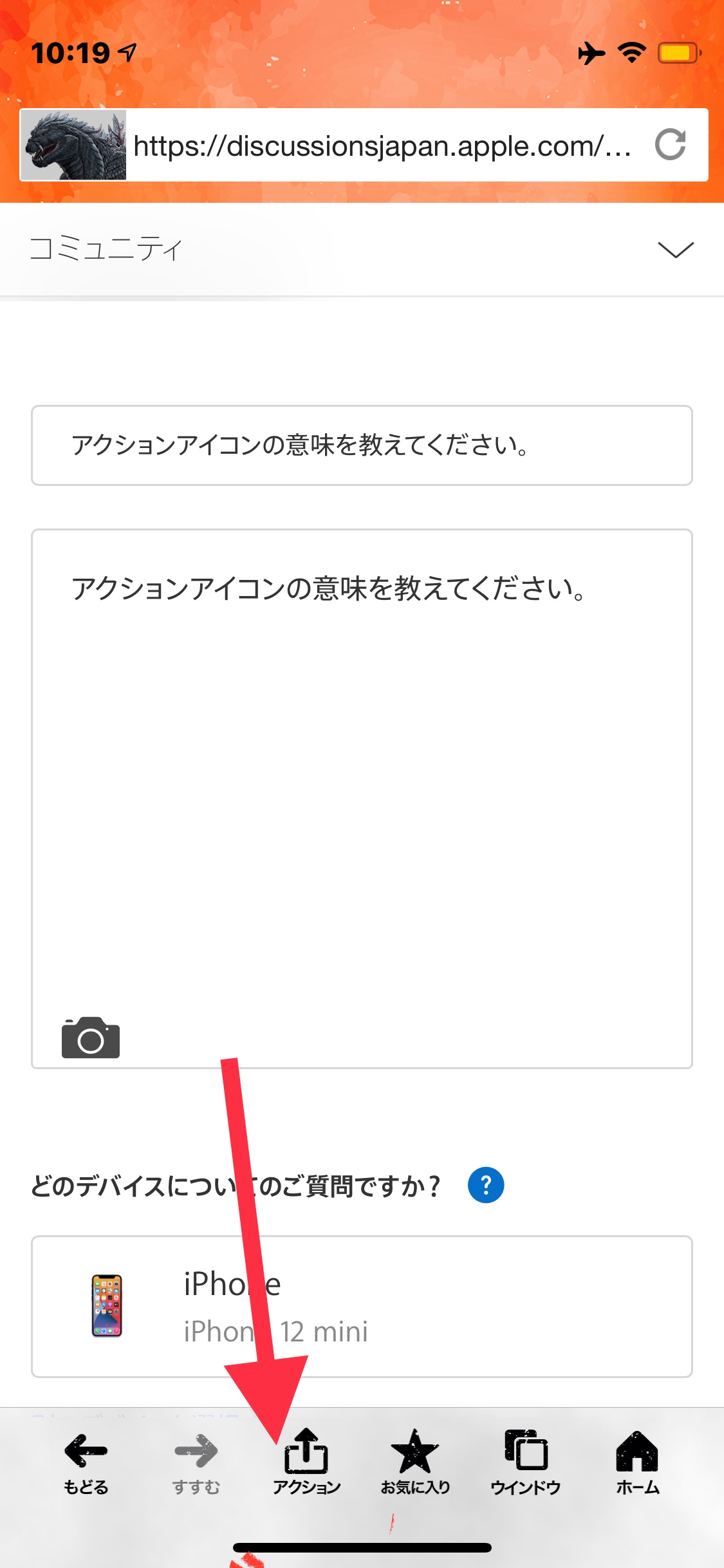Go back with the もどる button
Image resolution: width=724 pixels, height=1568 pixels.
point(86,1462)
